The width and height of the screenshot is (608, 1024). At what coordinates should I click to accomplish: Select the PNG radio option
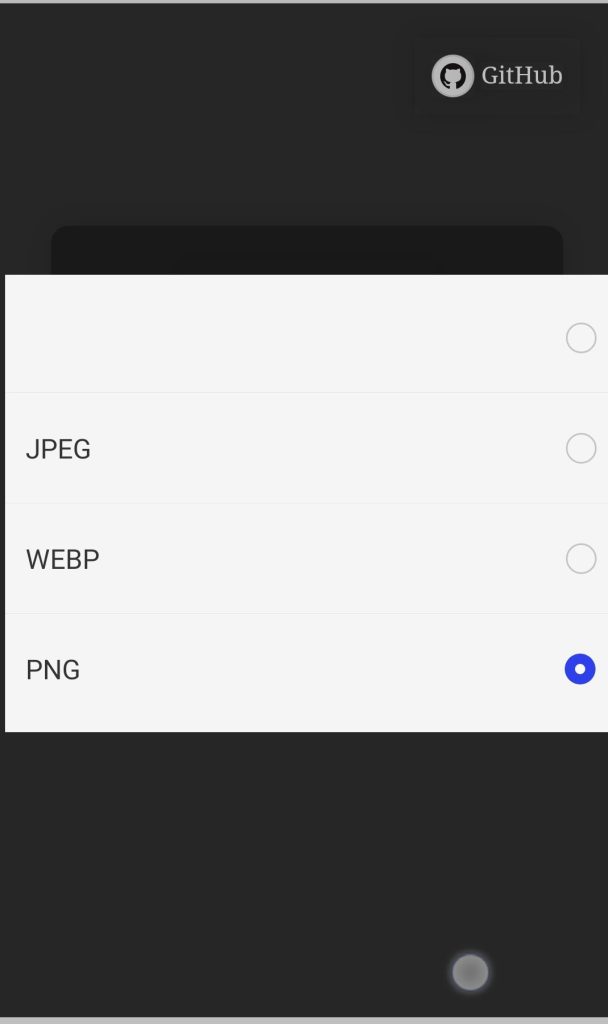(580, 669)
